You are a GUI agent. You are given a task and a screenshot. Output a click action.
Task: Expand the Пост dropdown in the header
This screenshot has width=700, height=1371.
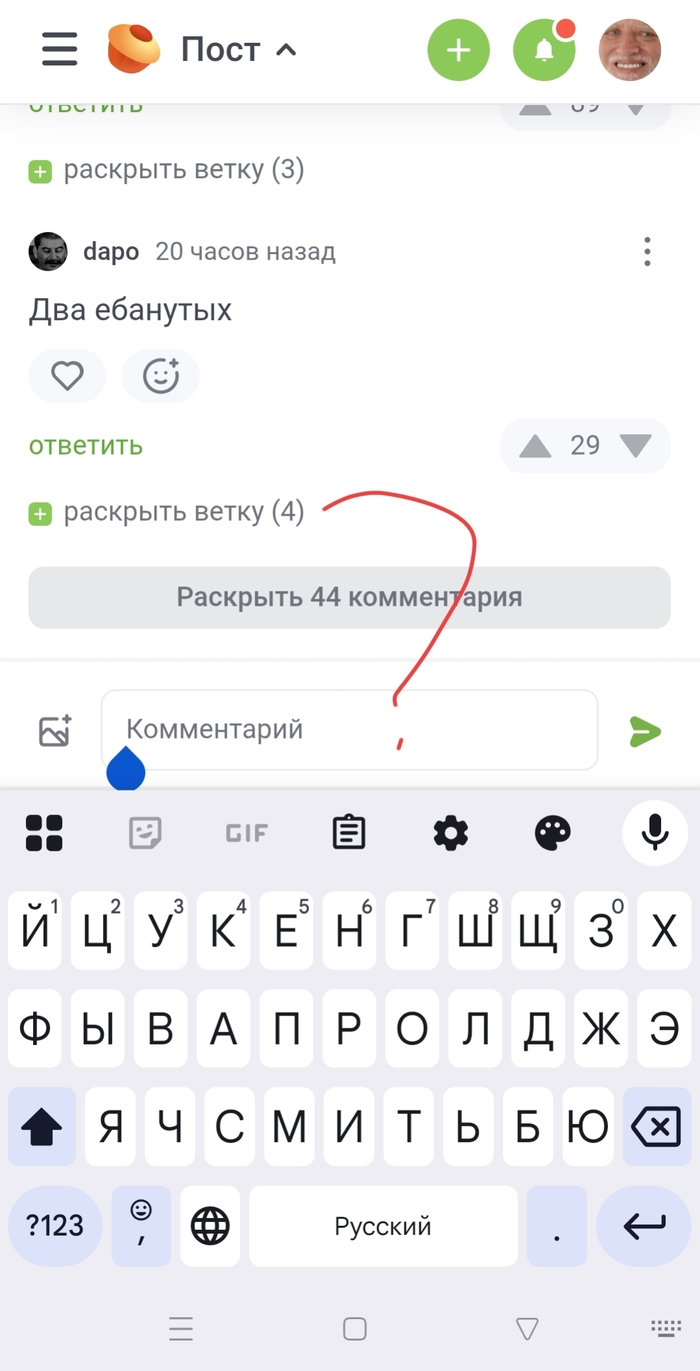238,49
